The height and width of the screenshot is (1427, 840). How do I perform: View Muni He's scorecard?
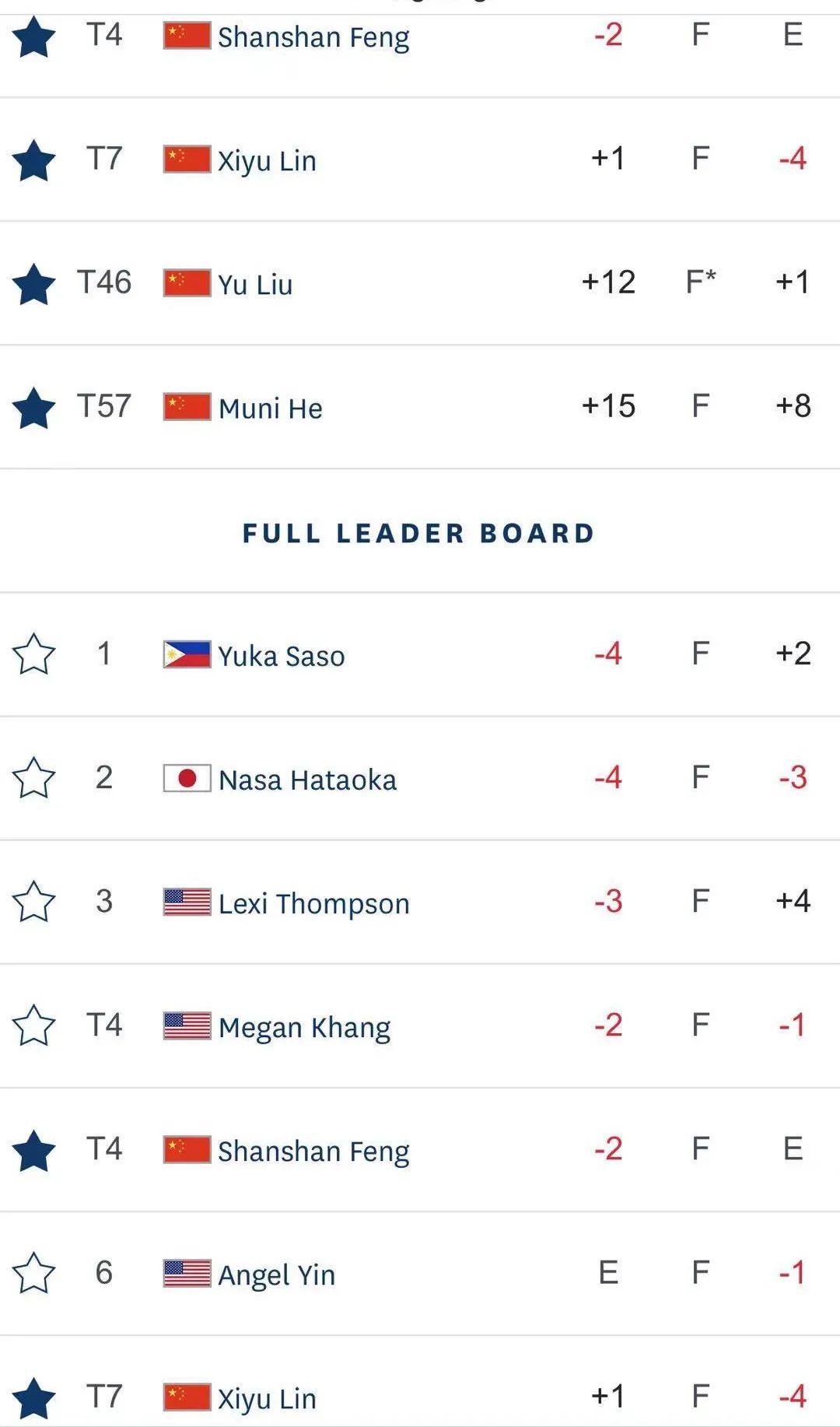point(420,407)
